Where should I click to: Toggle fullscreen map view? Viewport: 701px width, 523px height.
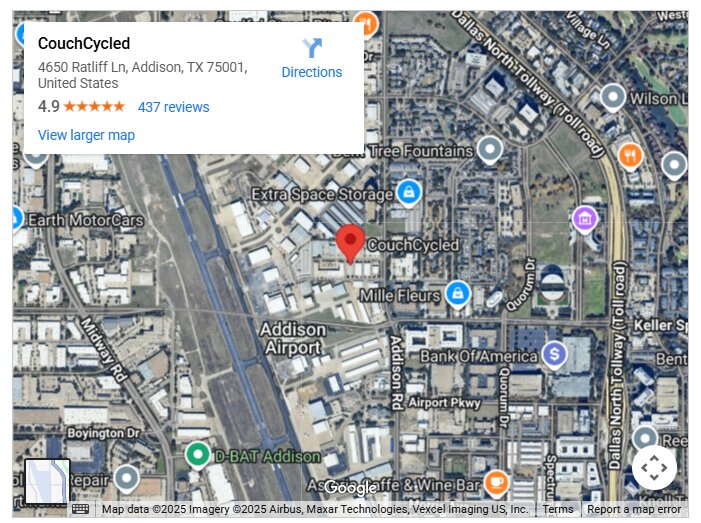[654, 467]
